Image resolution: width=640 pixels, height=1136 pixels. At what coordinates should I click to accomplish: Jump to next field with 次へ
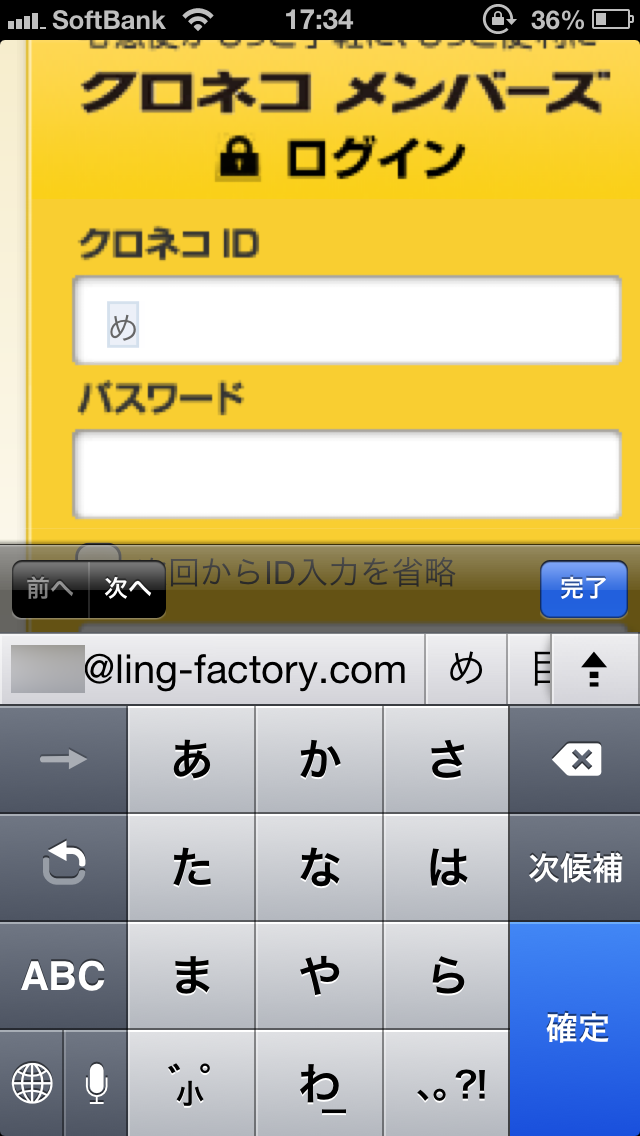[x=128, y=589]
